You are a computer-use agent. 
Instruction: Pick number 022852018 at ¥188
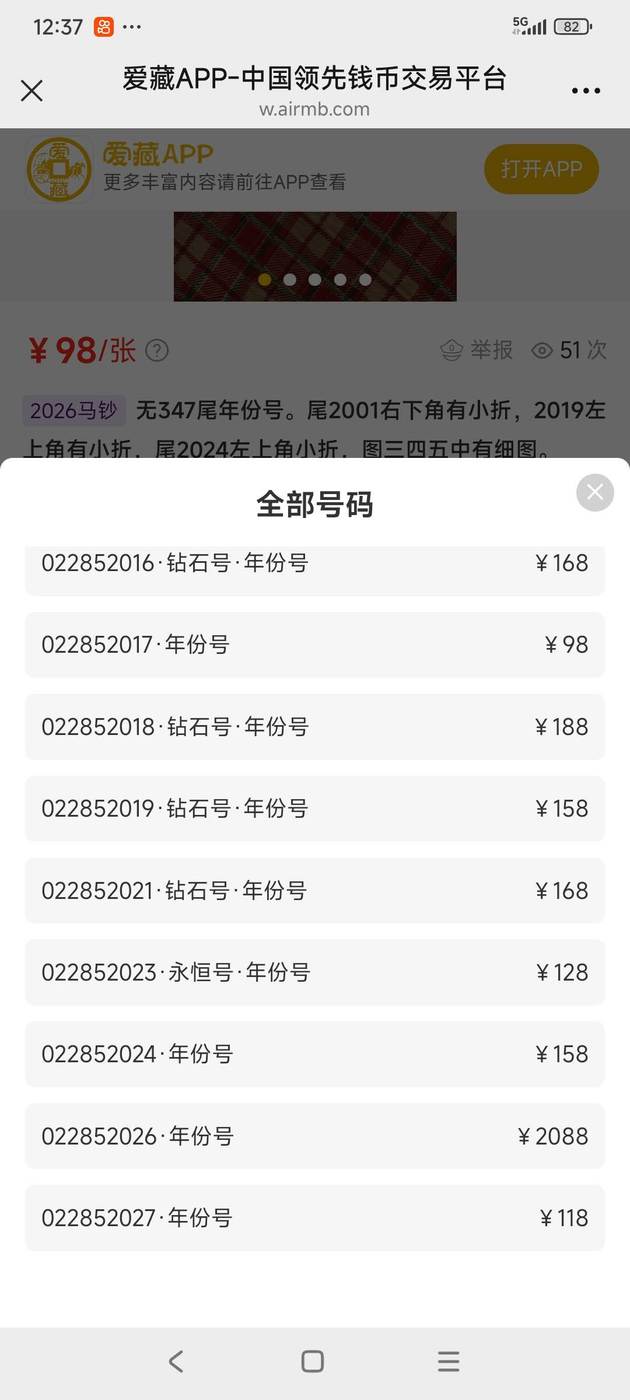pyautogui.click(x=314, y=727)
